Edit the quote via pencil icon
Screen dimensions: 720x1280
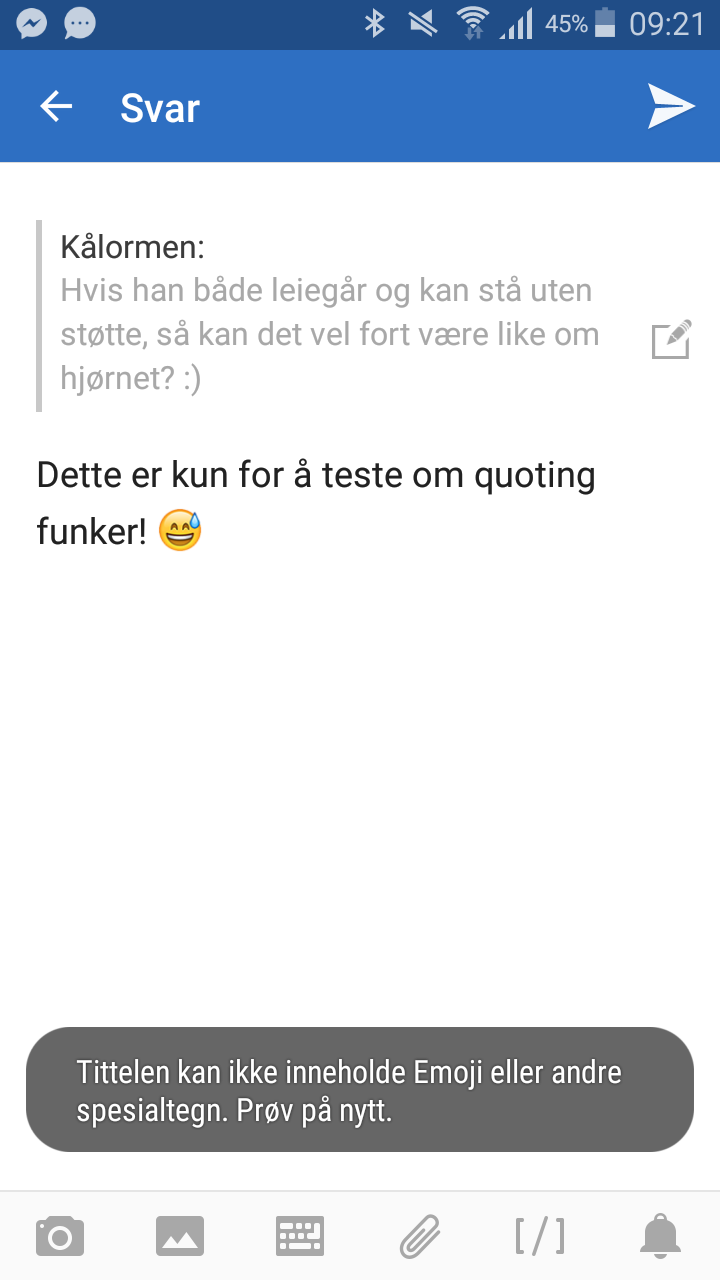(x=670, y=340)
